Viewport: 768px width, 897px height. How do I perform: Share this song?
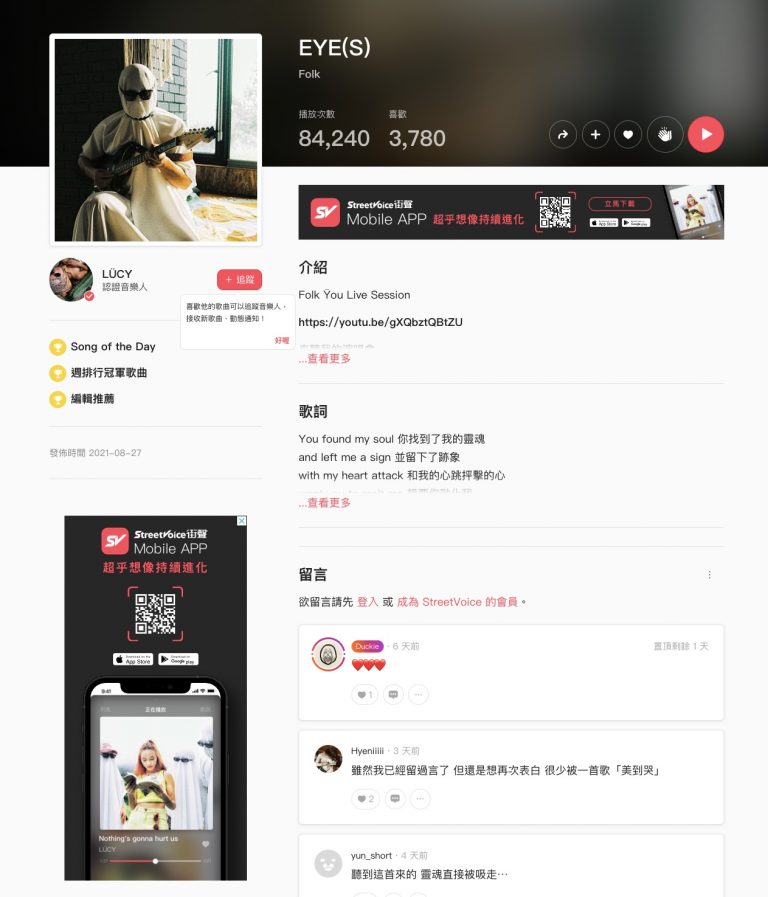pyautogui.click(x=563, y=134)
